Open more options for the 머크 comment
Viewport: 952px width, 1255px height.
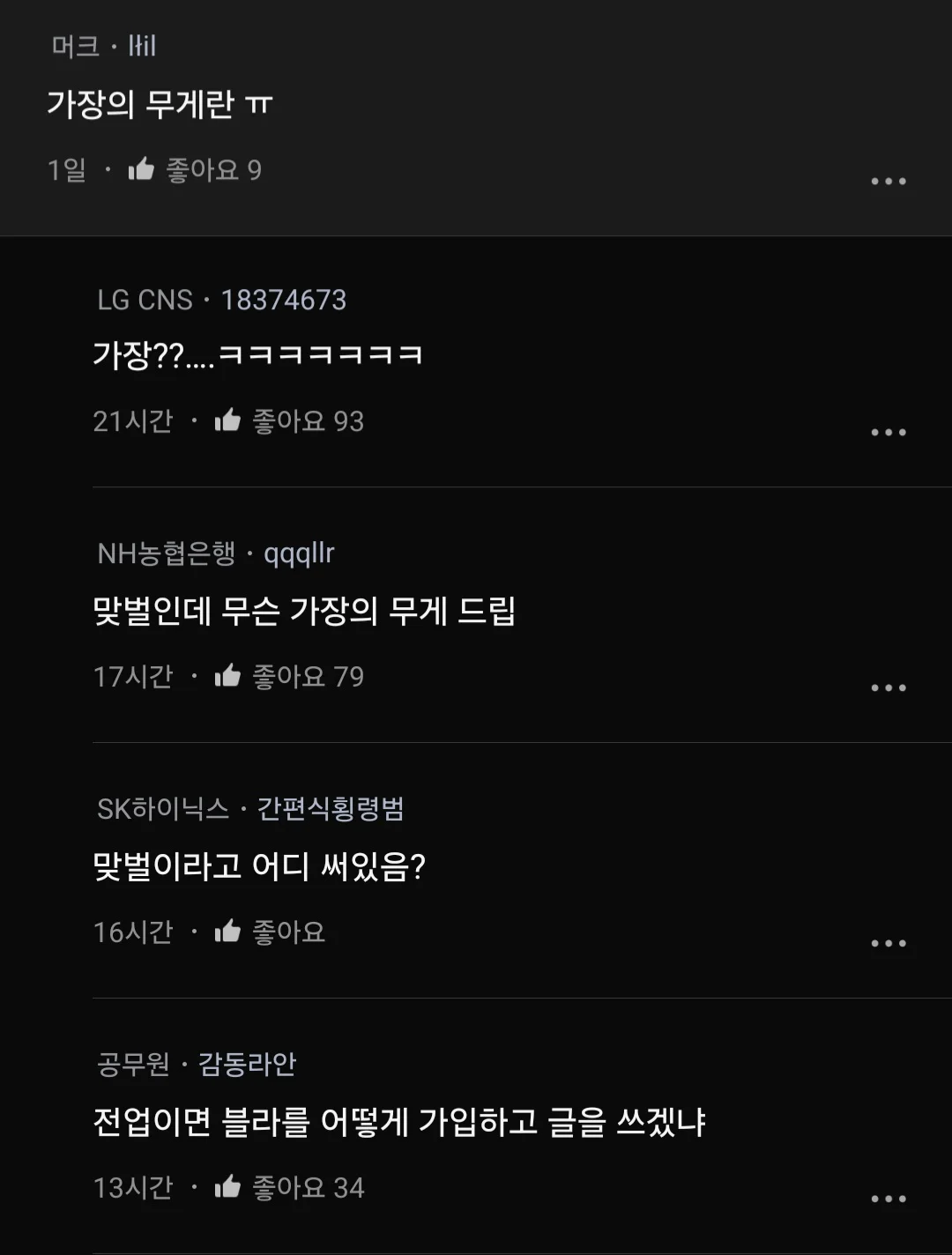click(888, 182)
